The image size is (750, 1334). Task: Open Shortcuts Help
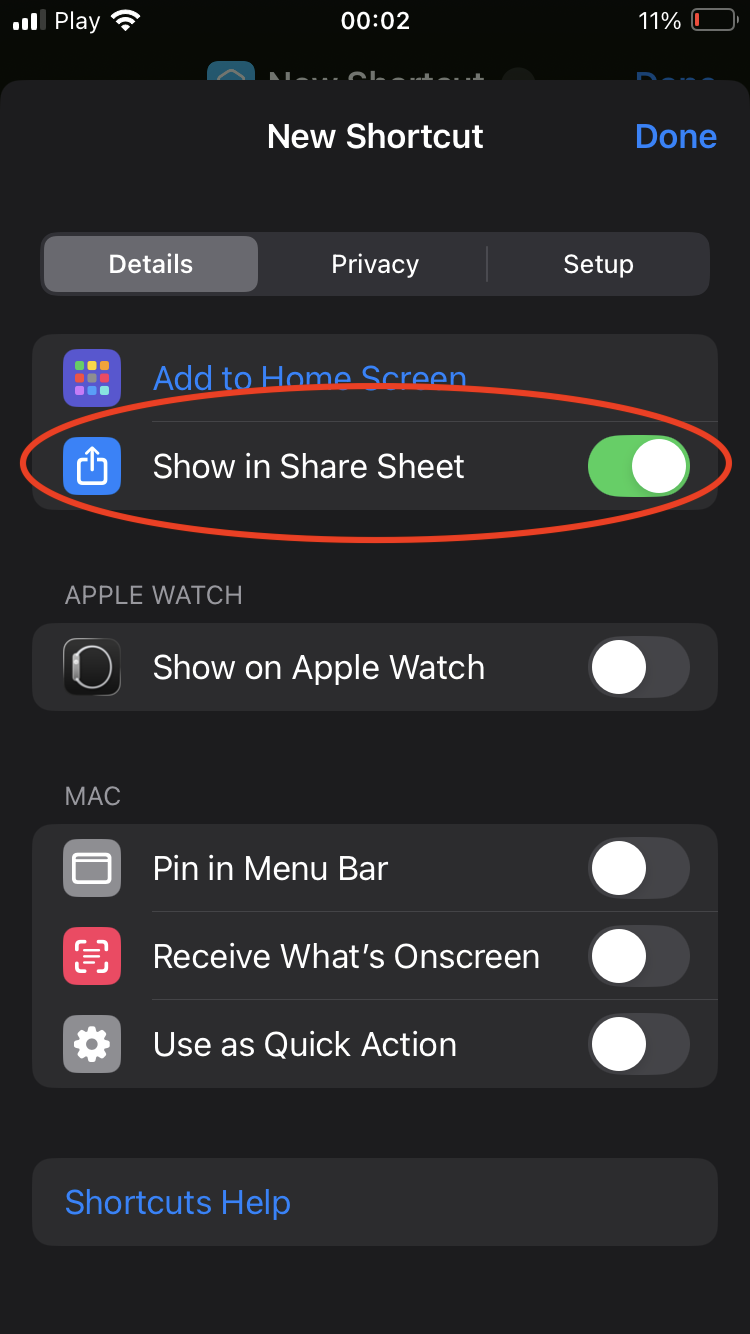click(x=178, y=1202)
